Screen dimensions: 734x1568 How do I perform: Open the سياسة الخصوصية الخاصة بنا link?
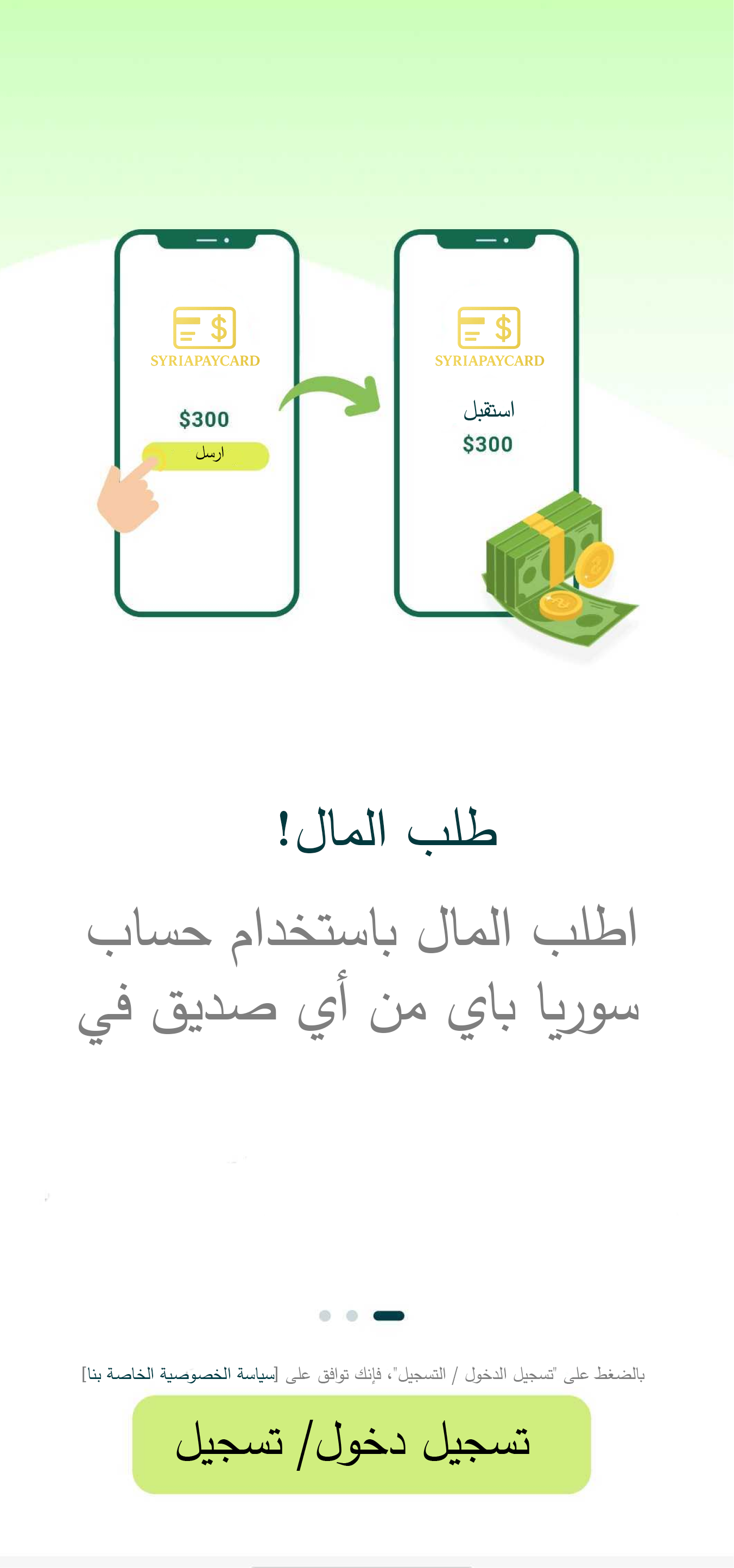pyautogui.click(x=181, y=1373)
